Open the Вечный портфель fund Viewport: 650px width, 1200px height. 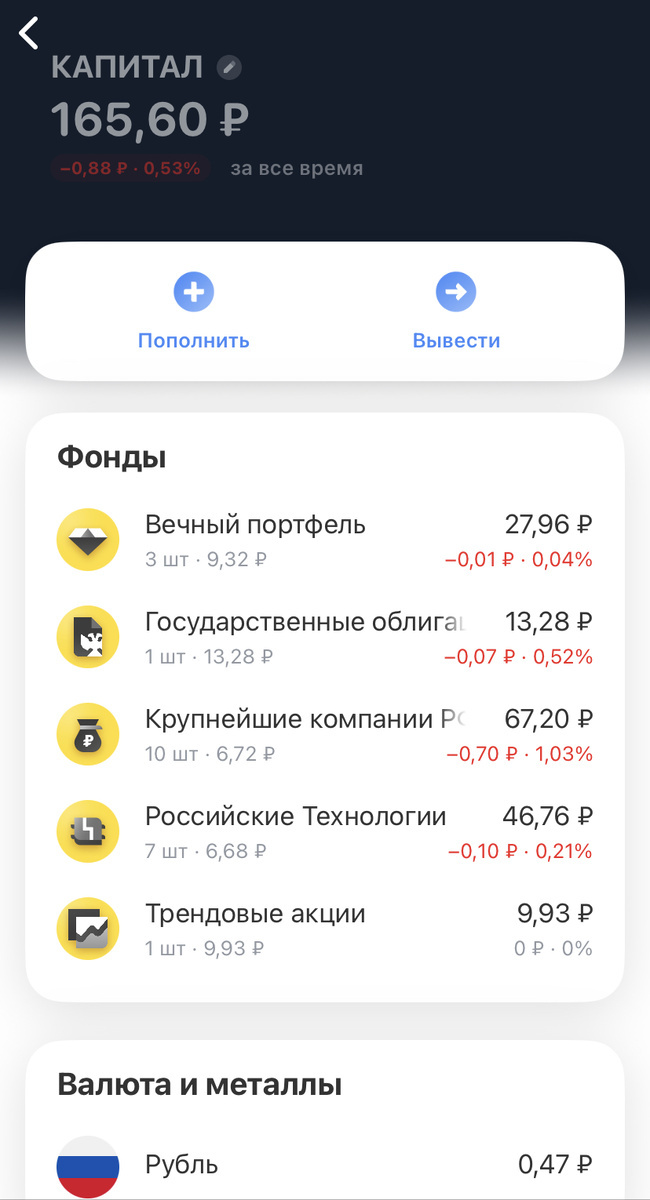tap(324, 540)
